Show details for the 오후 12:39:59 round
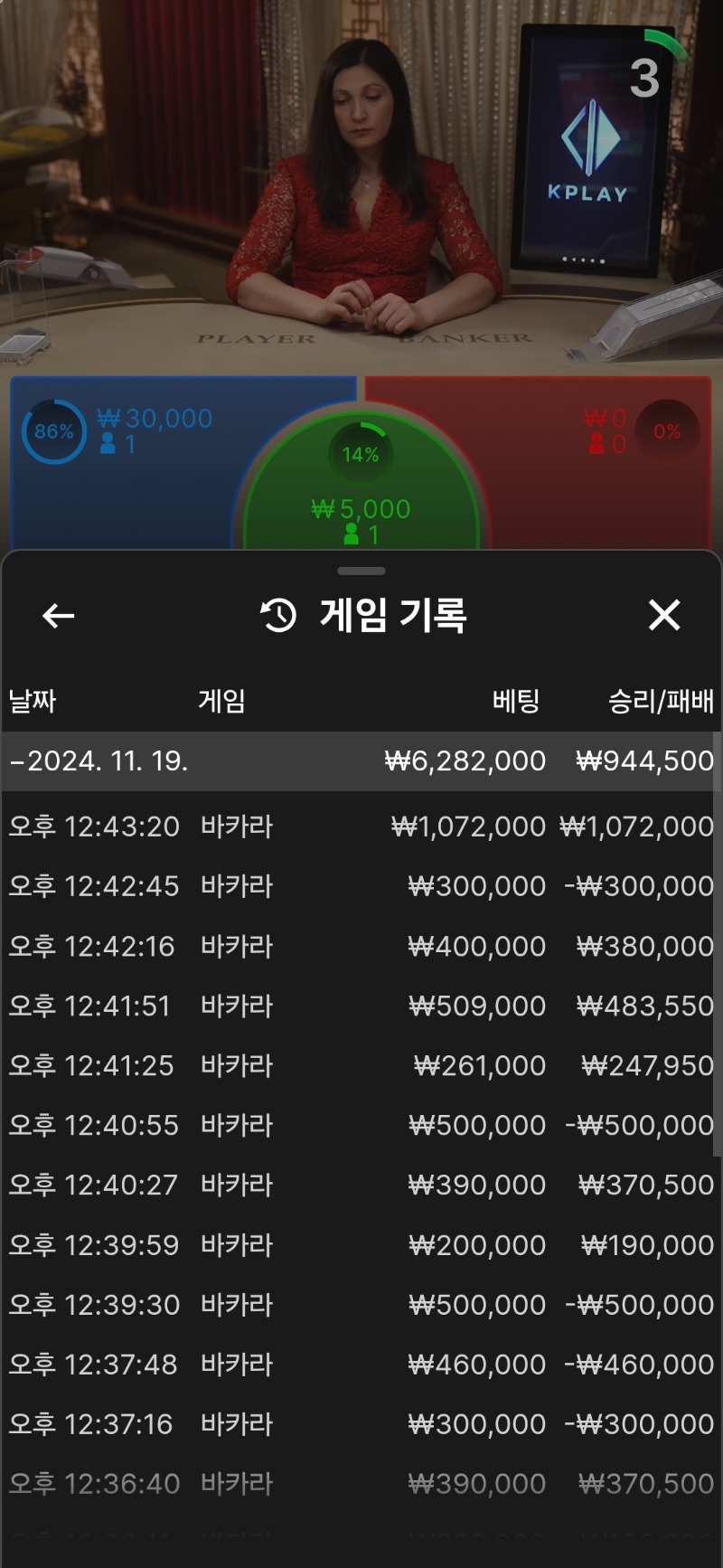Image resolution: width=723 pixels, height=1568 pixels. tap(360, 1245)
